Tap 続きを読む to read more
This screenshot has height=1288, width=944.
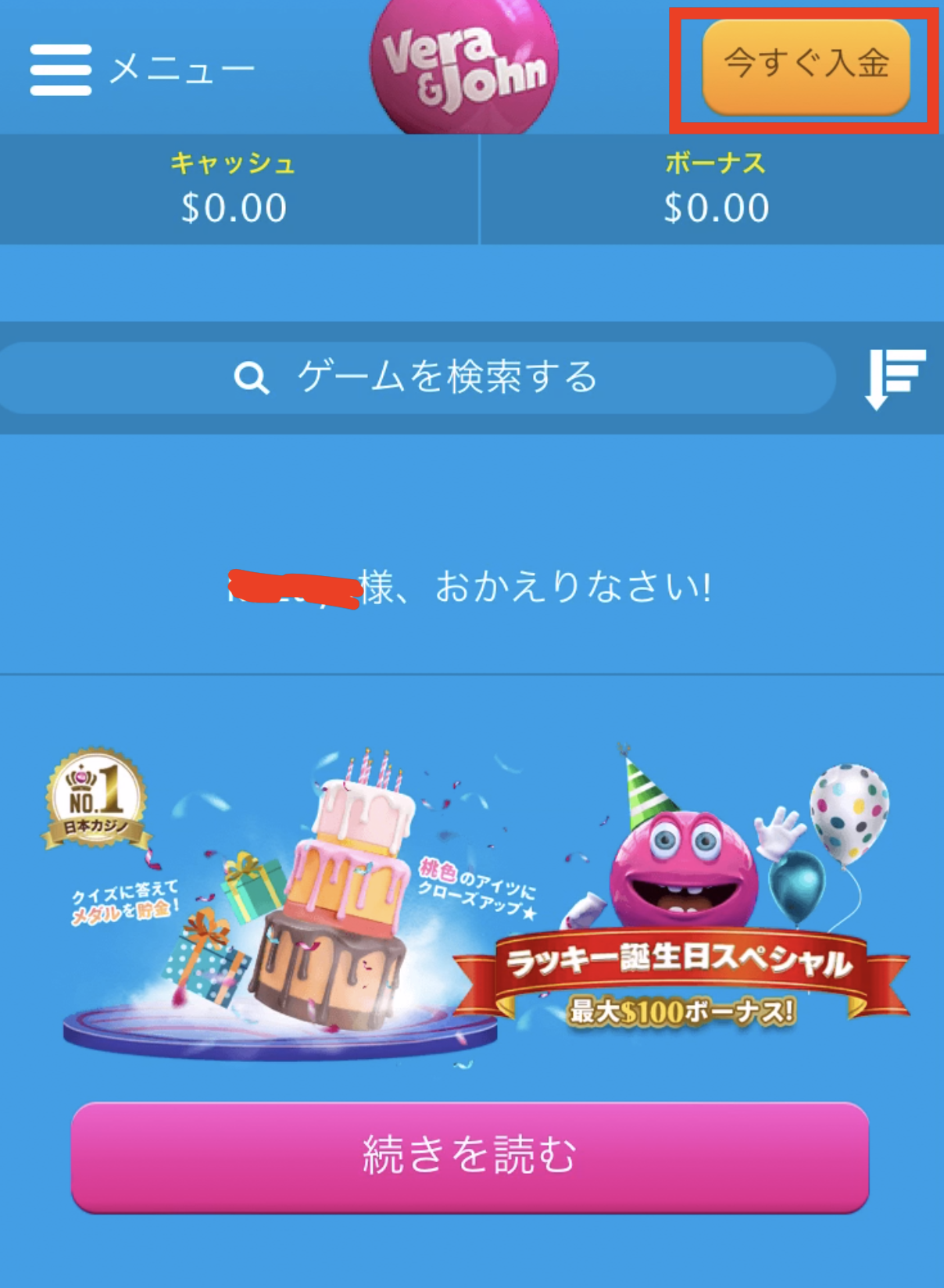(x=470, y=1156)
